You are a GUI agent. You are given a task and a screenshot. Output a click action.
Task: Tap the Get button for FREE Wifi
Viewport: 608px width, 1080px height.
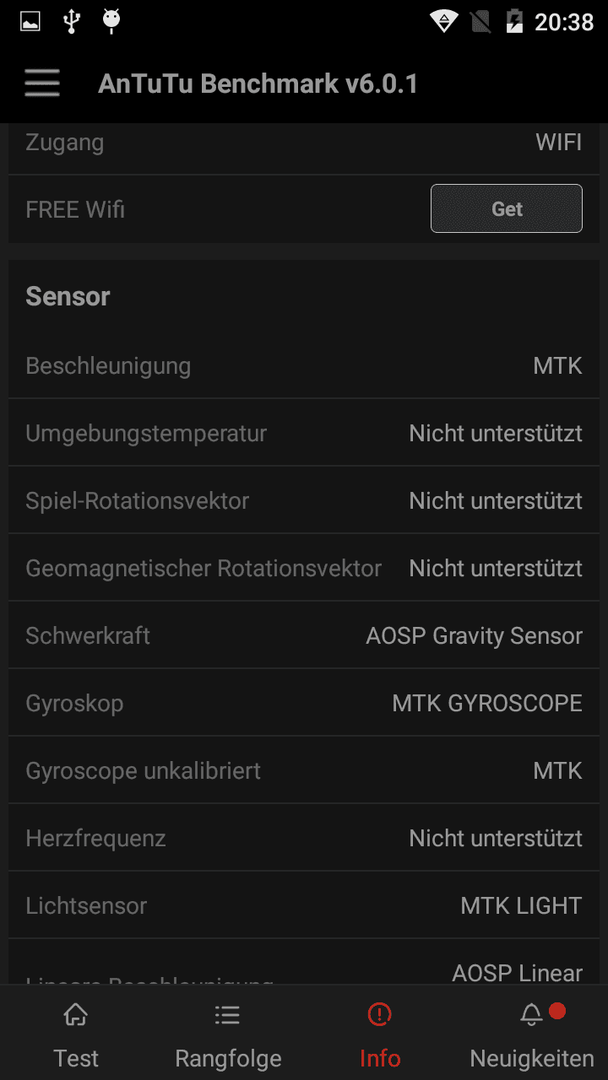point(506,209)
